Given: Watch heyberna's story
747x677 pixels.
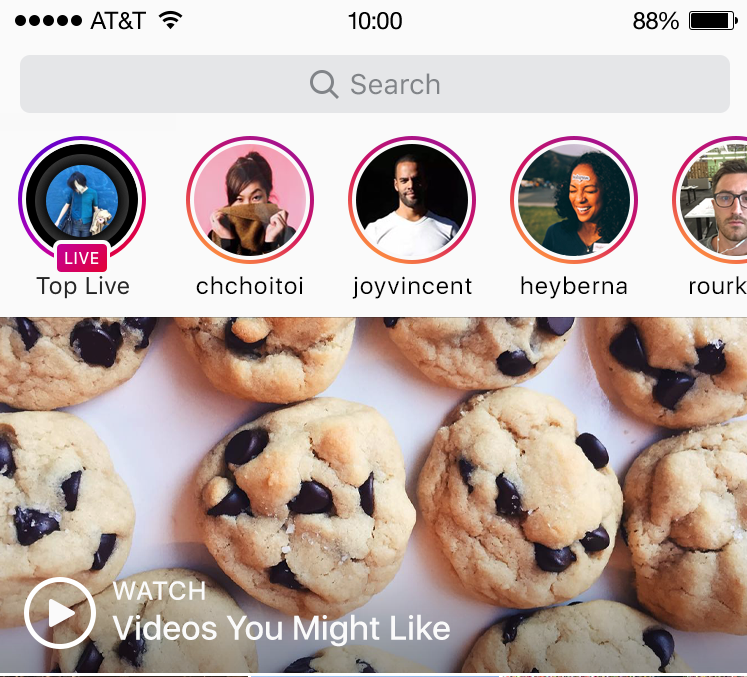Looking at the screenshot, I should tap(573, 199).
